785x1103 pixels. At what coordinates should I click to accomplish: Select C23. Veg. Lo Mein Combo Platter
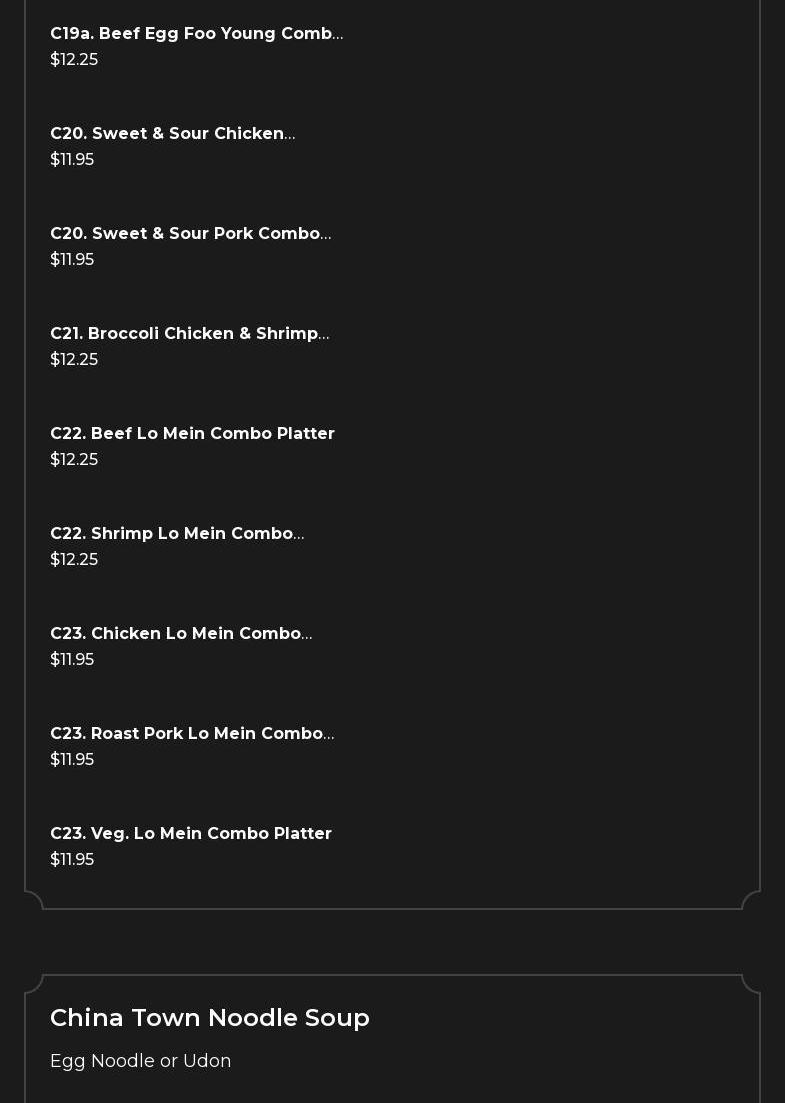coord(190,834)
